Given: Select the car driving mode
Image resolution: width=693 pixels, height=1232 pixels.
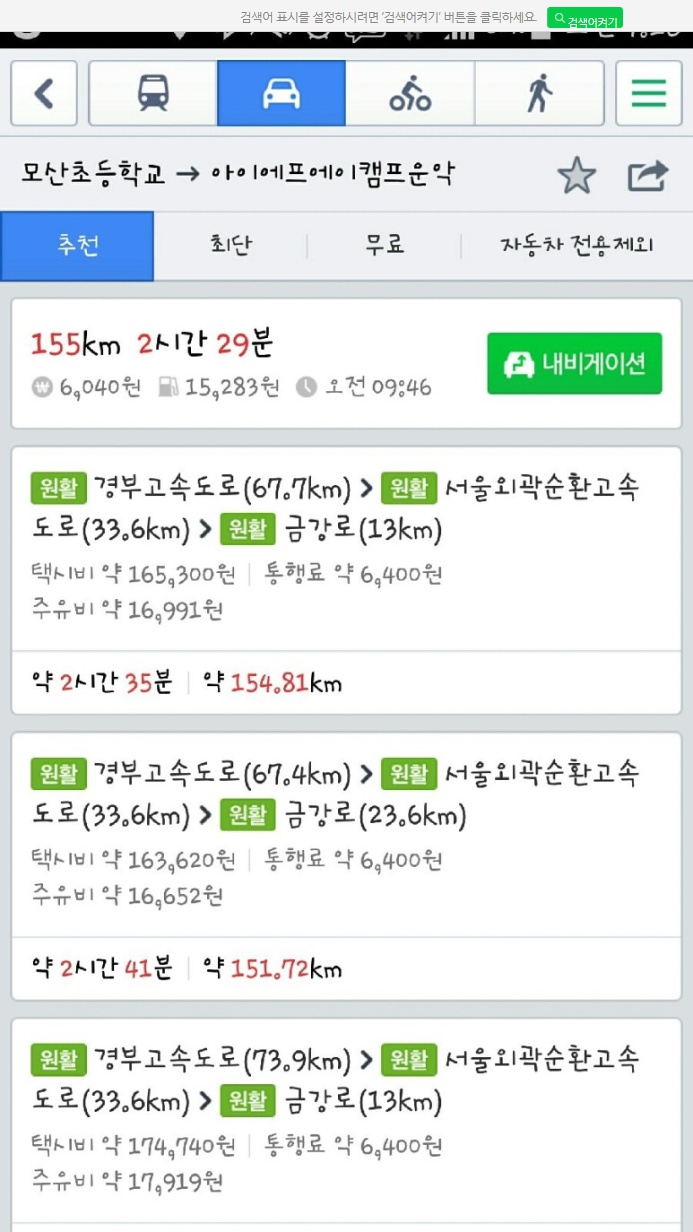Looking at the screenshot, I should pos(281,93).
